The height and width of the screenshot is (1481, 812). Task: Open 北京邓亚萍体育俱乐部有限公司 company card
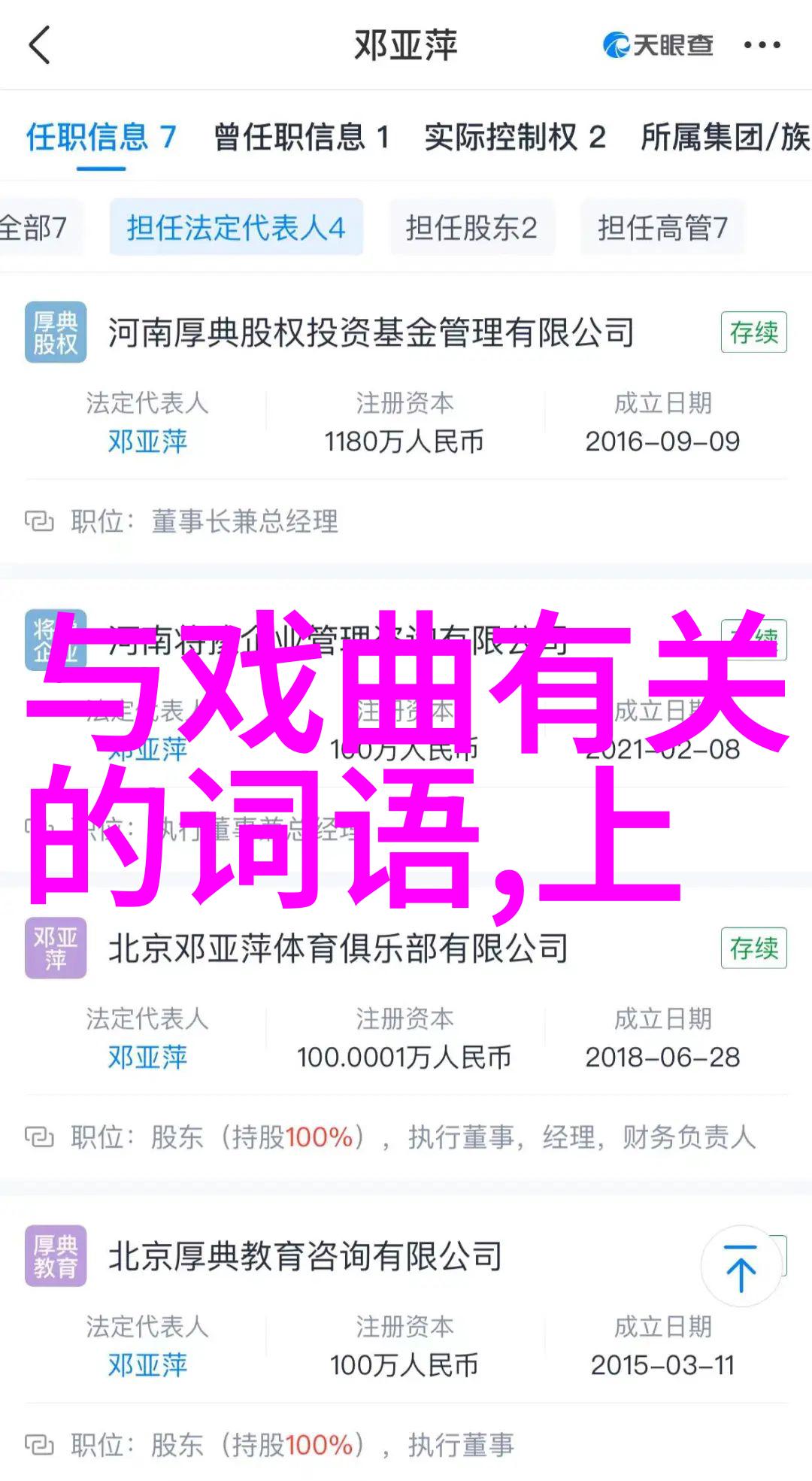[x=338, y=948]
